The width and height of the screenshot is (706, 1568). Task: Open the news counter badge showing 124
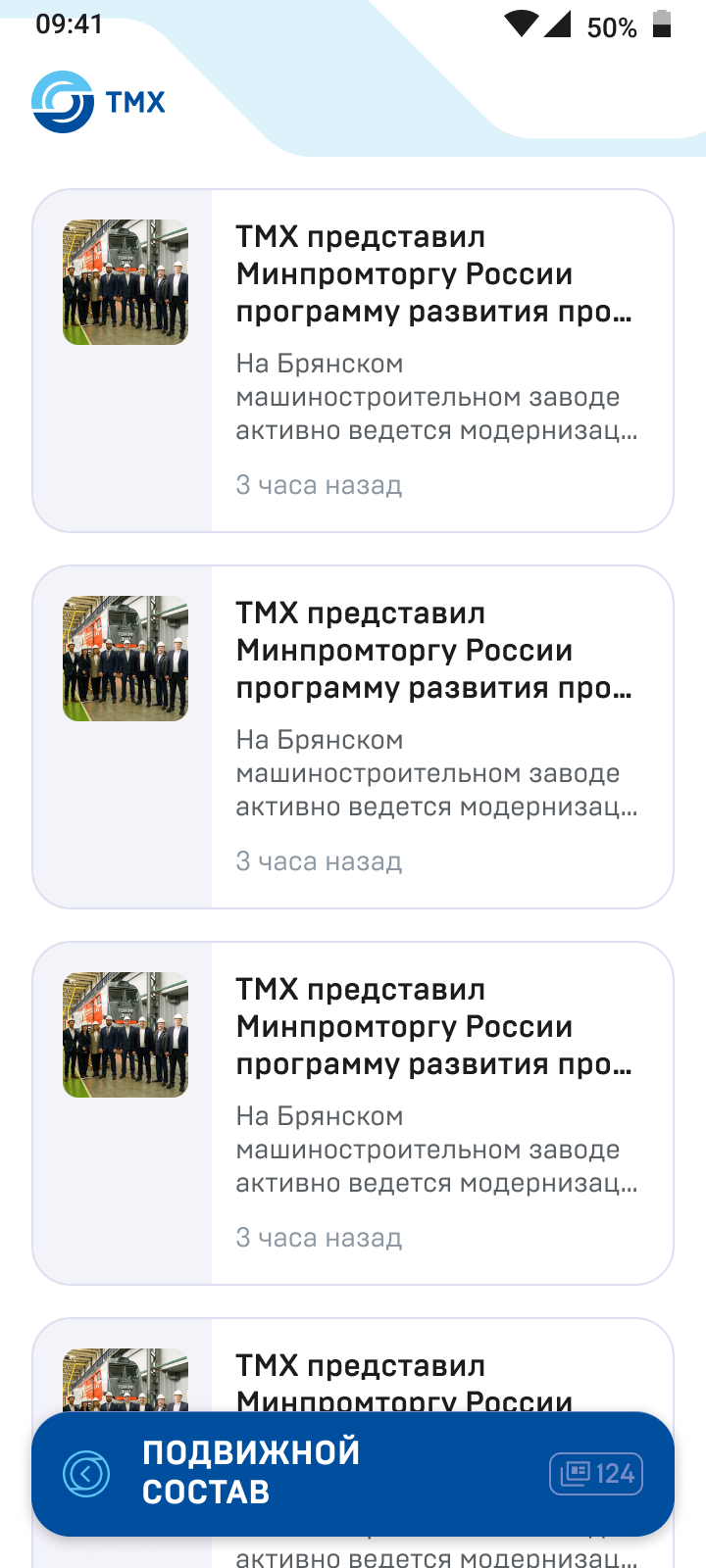click(x=596, y=1473)
